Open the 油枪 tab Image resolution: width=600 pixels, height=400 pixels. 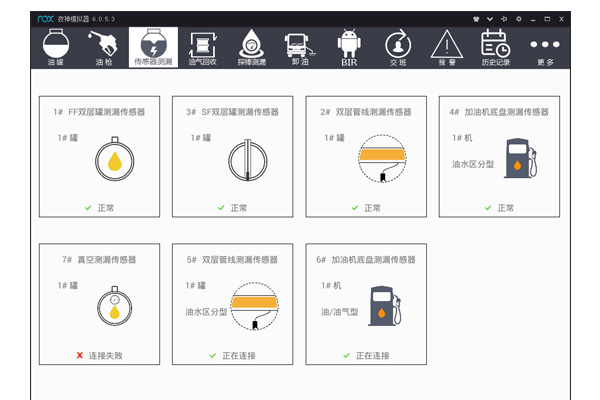click(103, 46)
